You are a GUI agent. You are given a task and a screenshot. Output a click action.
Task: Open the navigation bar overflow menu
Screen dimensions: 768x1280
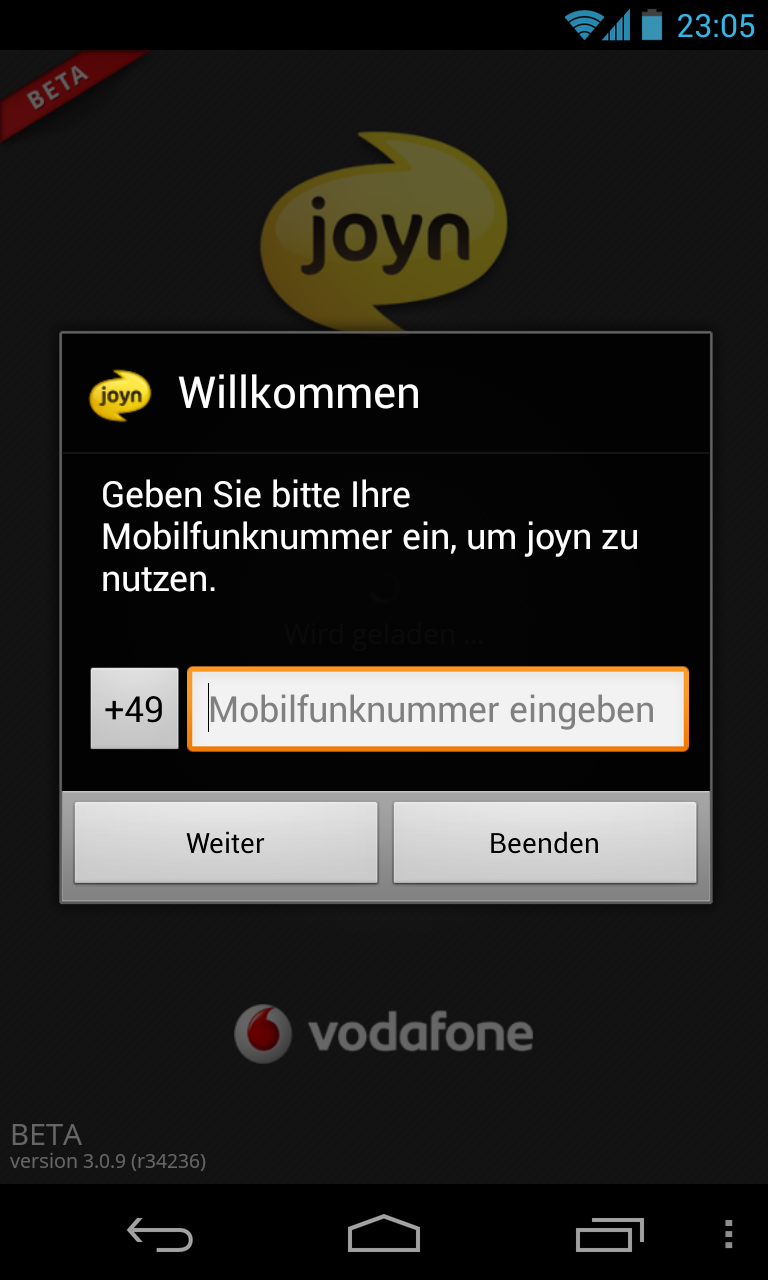click(728, 1235)
